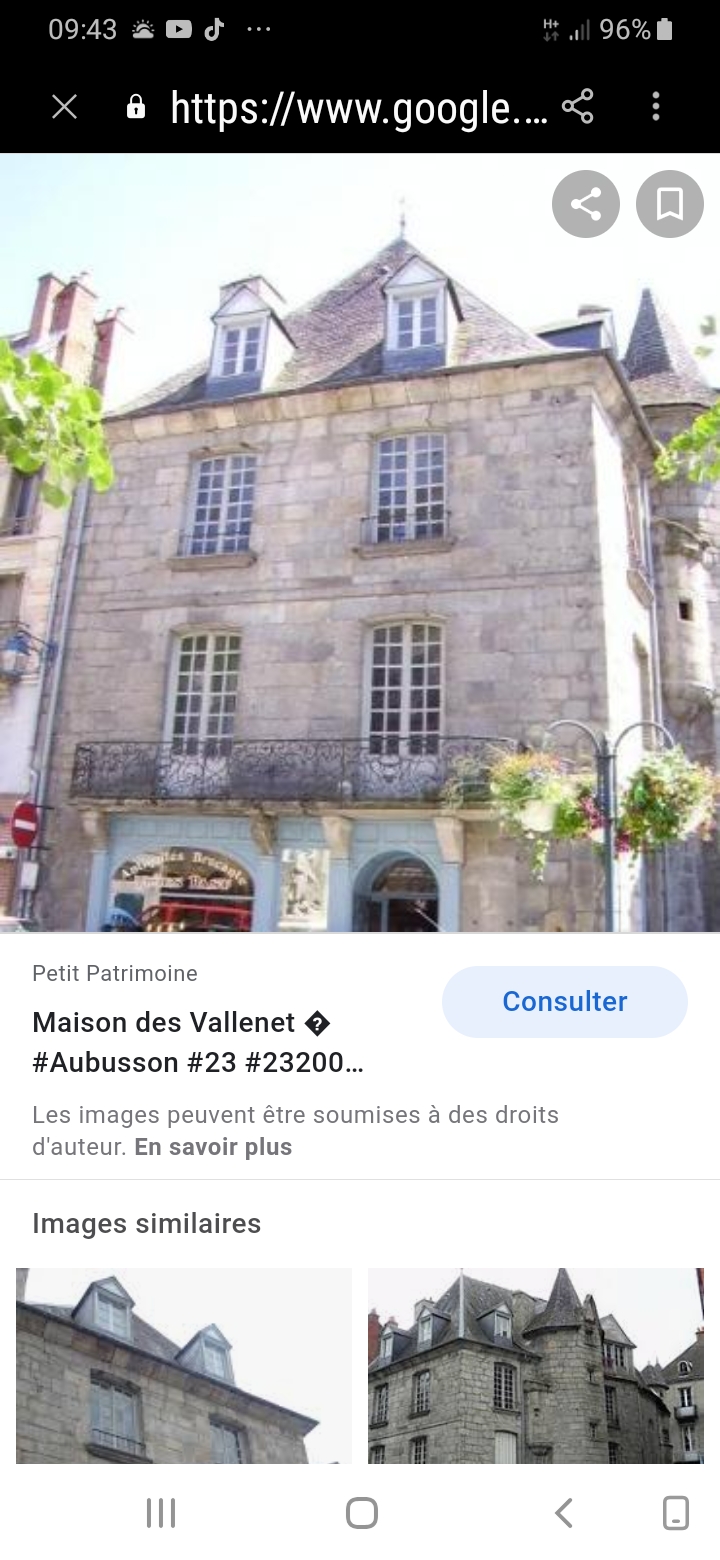720x1560 pixels.
Task: Share the page from the top bar
Action: tap(578, 107)
